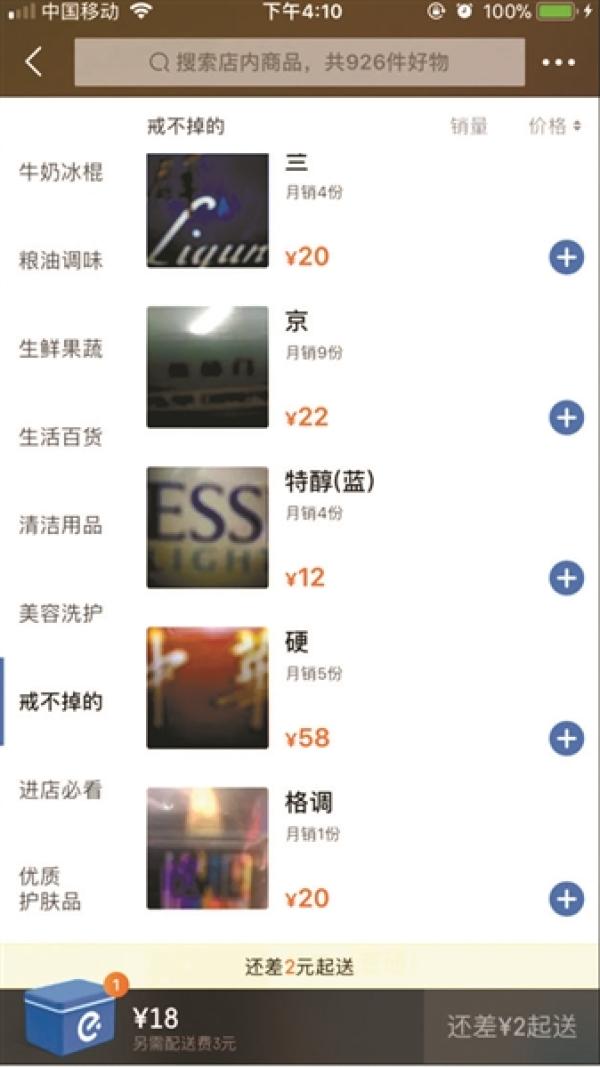Screen dimensions: 600x1068
Task: Add 特醇(蓝) to the cart
Action: coord(566,577)
